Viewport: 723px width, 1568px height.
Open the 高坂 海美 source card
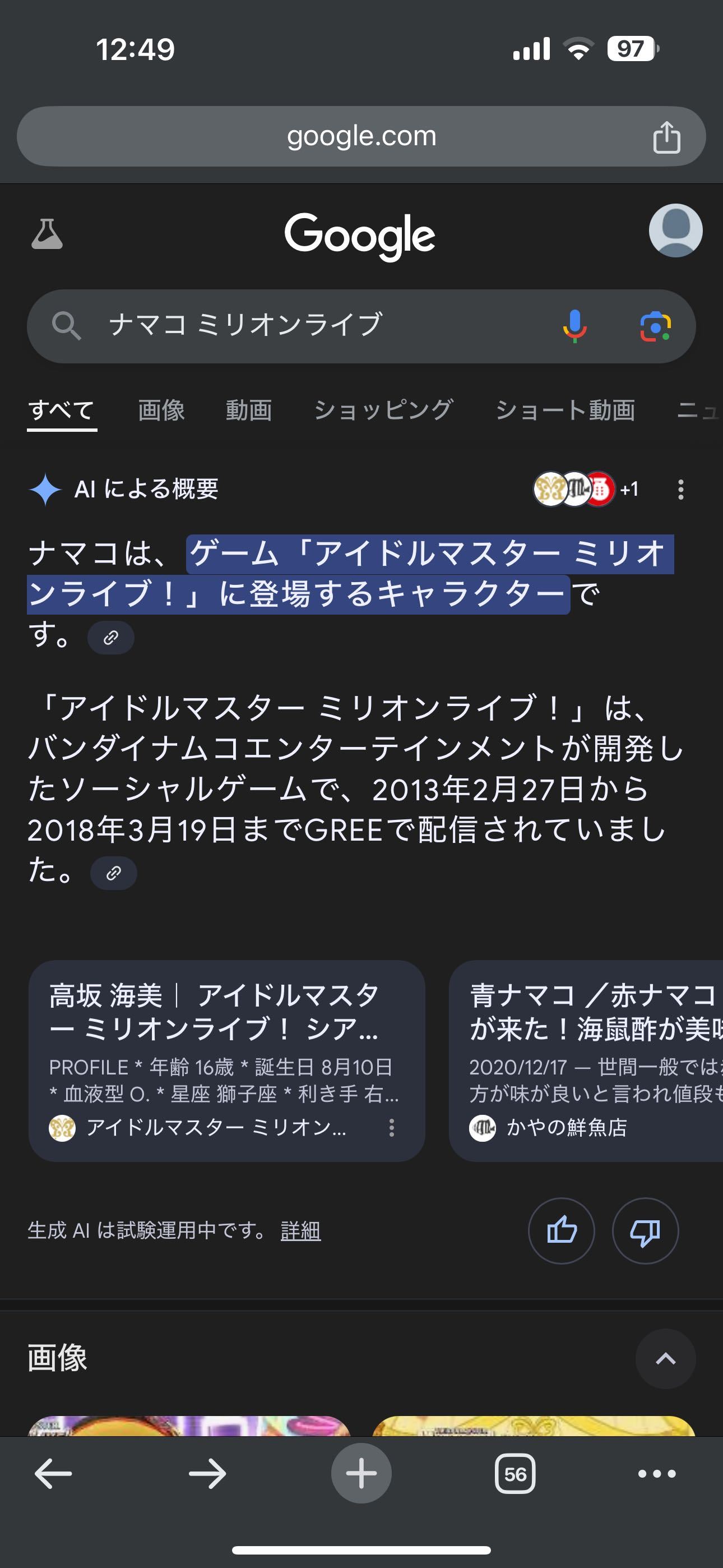point(226,1060)
